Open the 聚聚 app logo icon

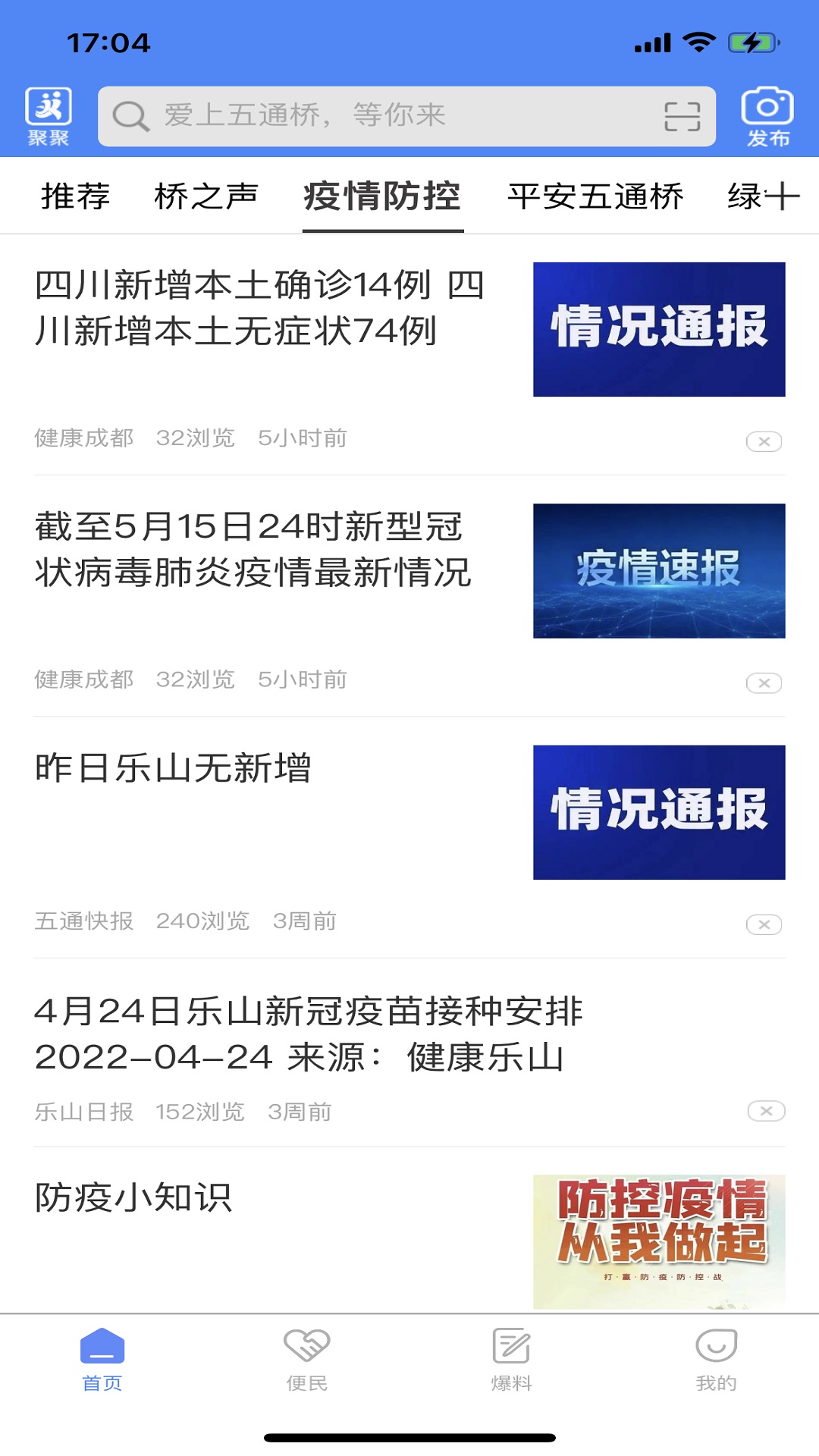point(50,115)
